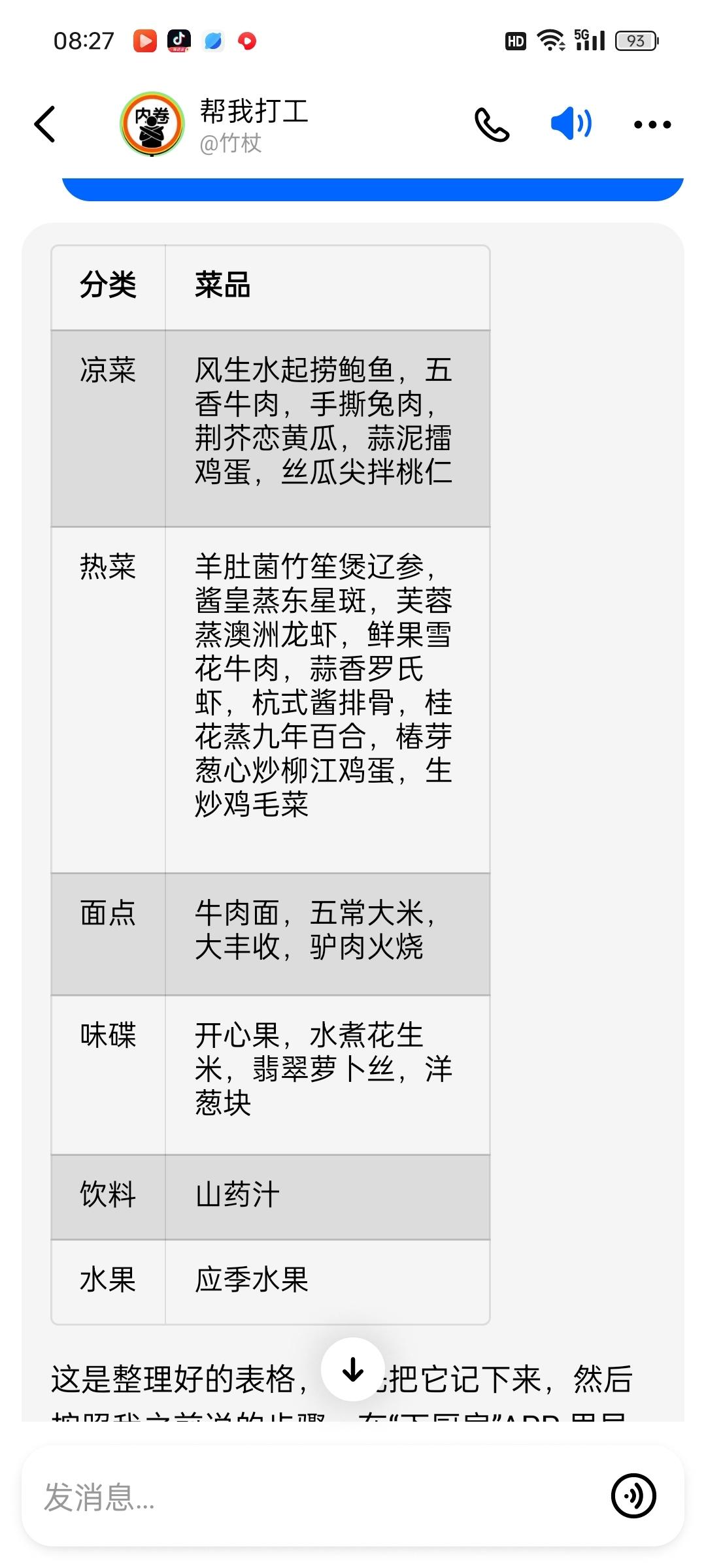Start a voice call with 帮我打工
This screenshot has height=1568, width=706.
click(492, 124)
